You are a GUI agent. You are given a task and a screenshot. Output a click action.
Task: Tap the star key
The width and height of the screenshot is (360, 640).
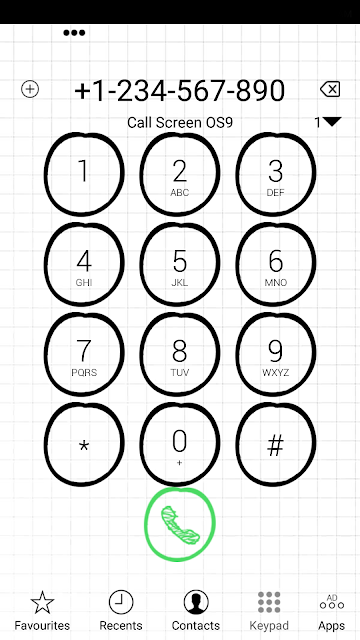click(84, 444)
